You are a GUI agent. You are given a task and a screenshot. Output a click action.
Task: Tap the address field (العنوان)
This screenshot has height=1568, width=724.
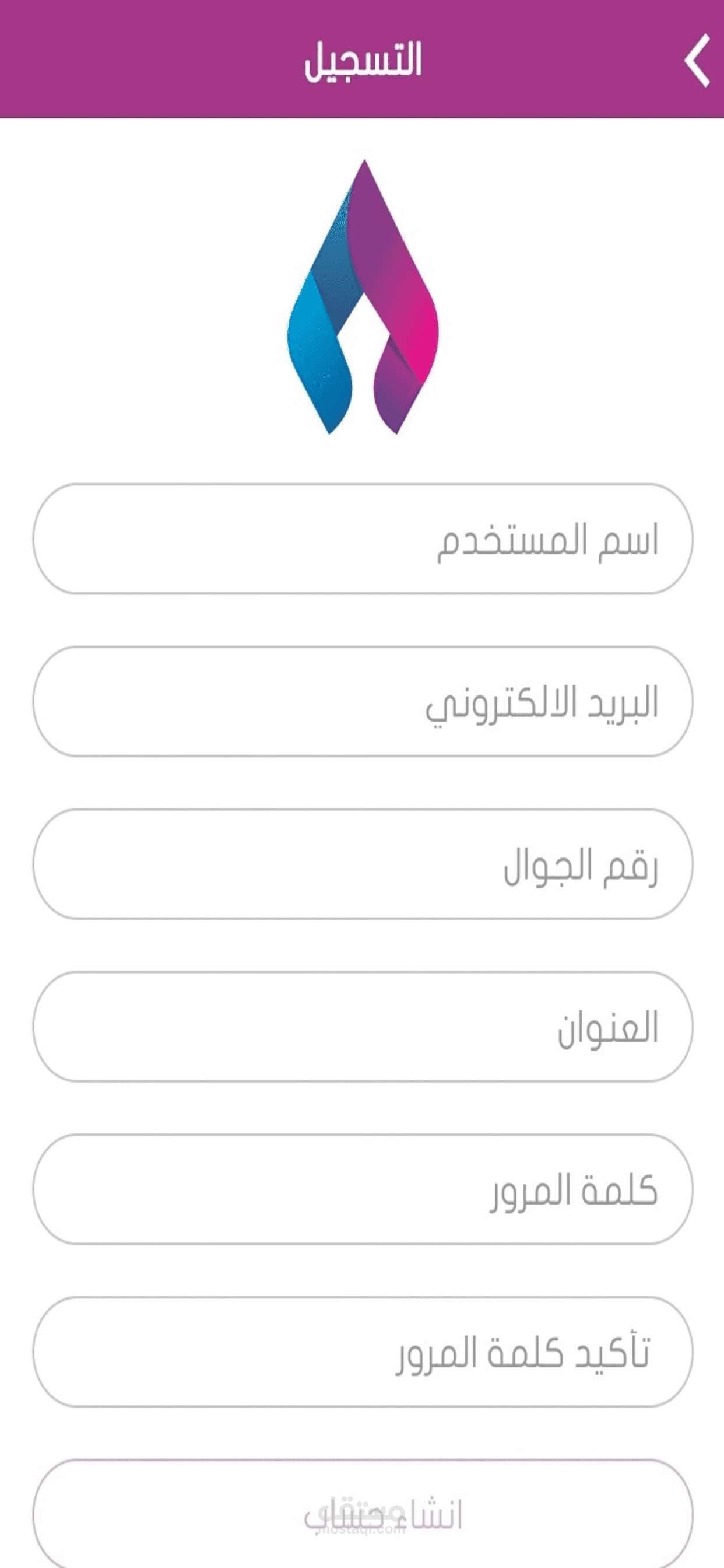(x=363, y=1026)
